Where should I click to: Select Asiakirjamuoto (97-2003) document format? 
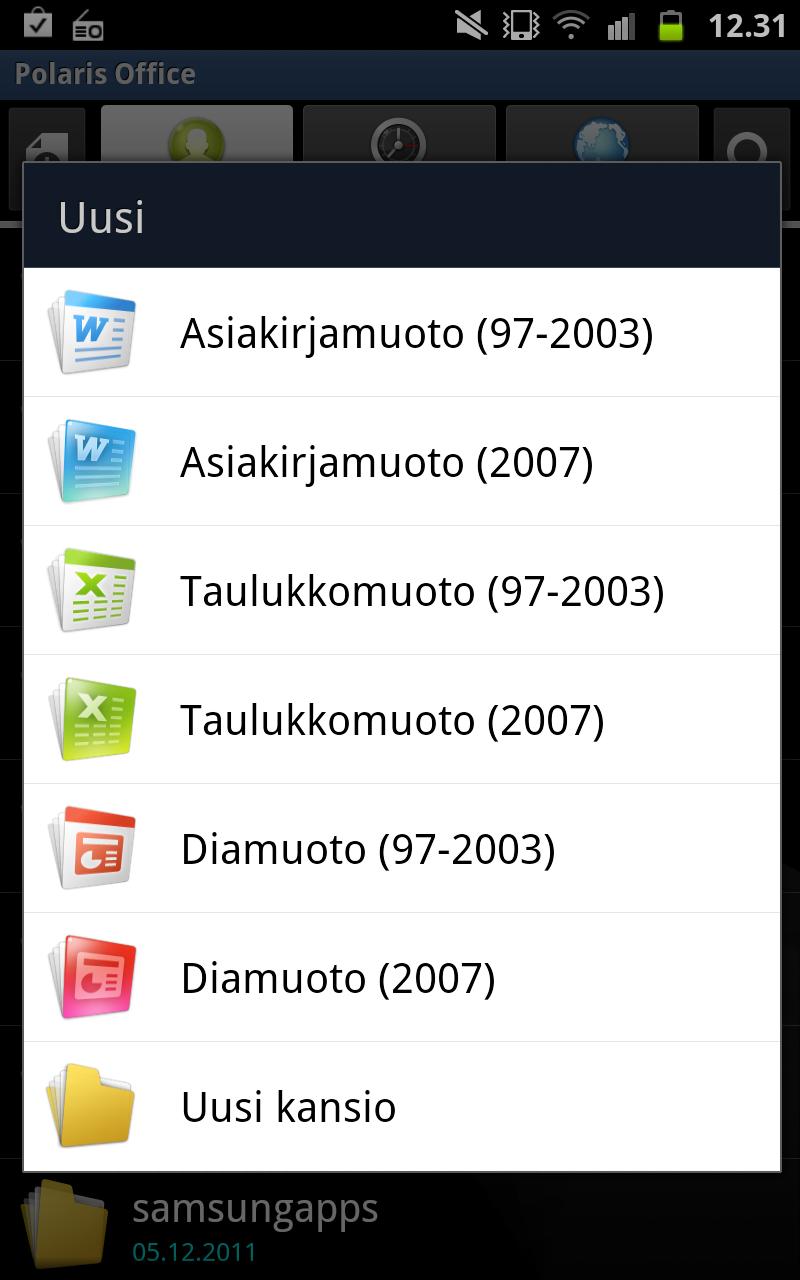[x=401, y=332]
